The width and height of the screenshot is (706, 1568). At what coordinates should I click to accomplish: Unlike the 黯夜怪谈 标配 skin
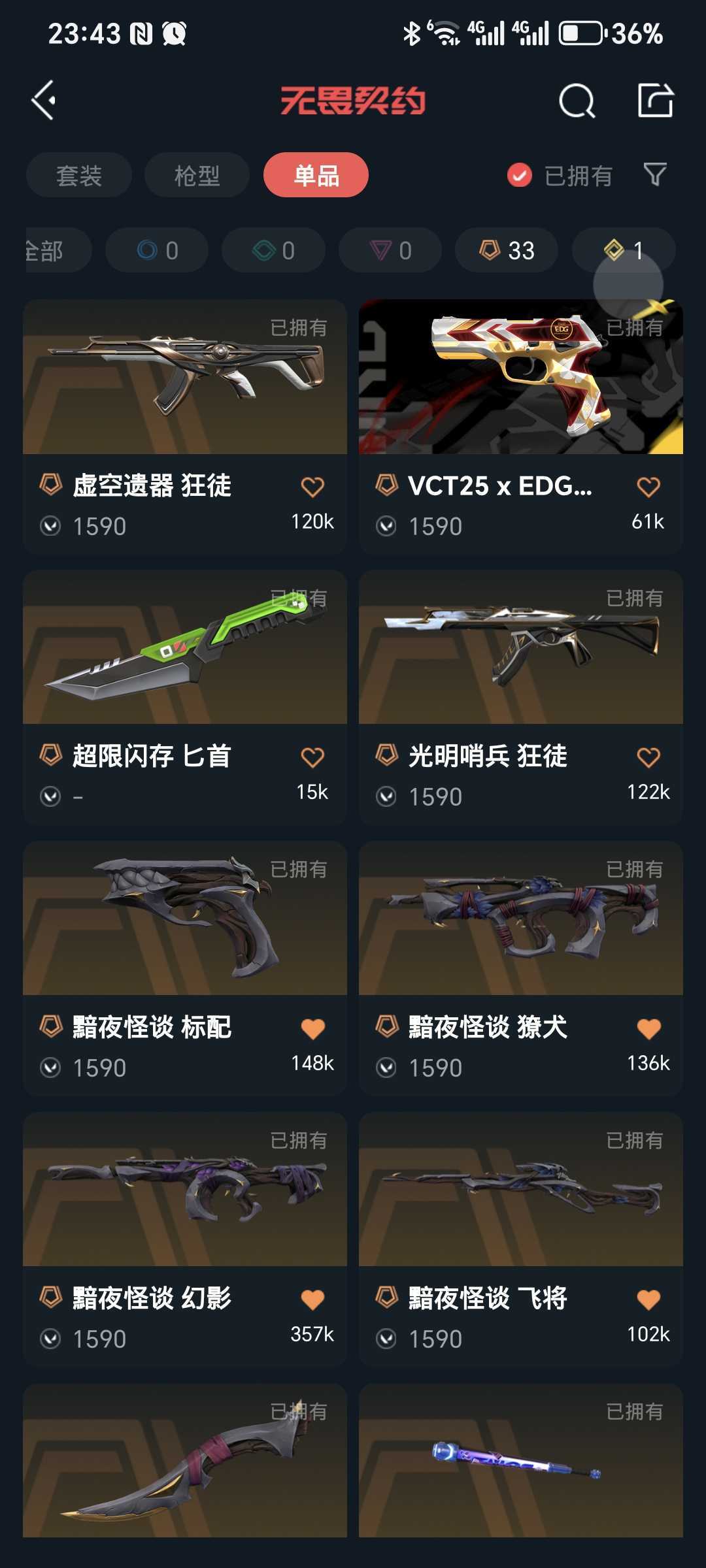[312, 1029]
